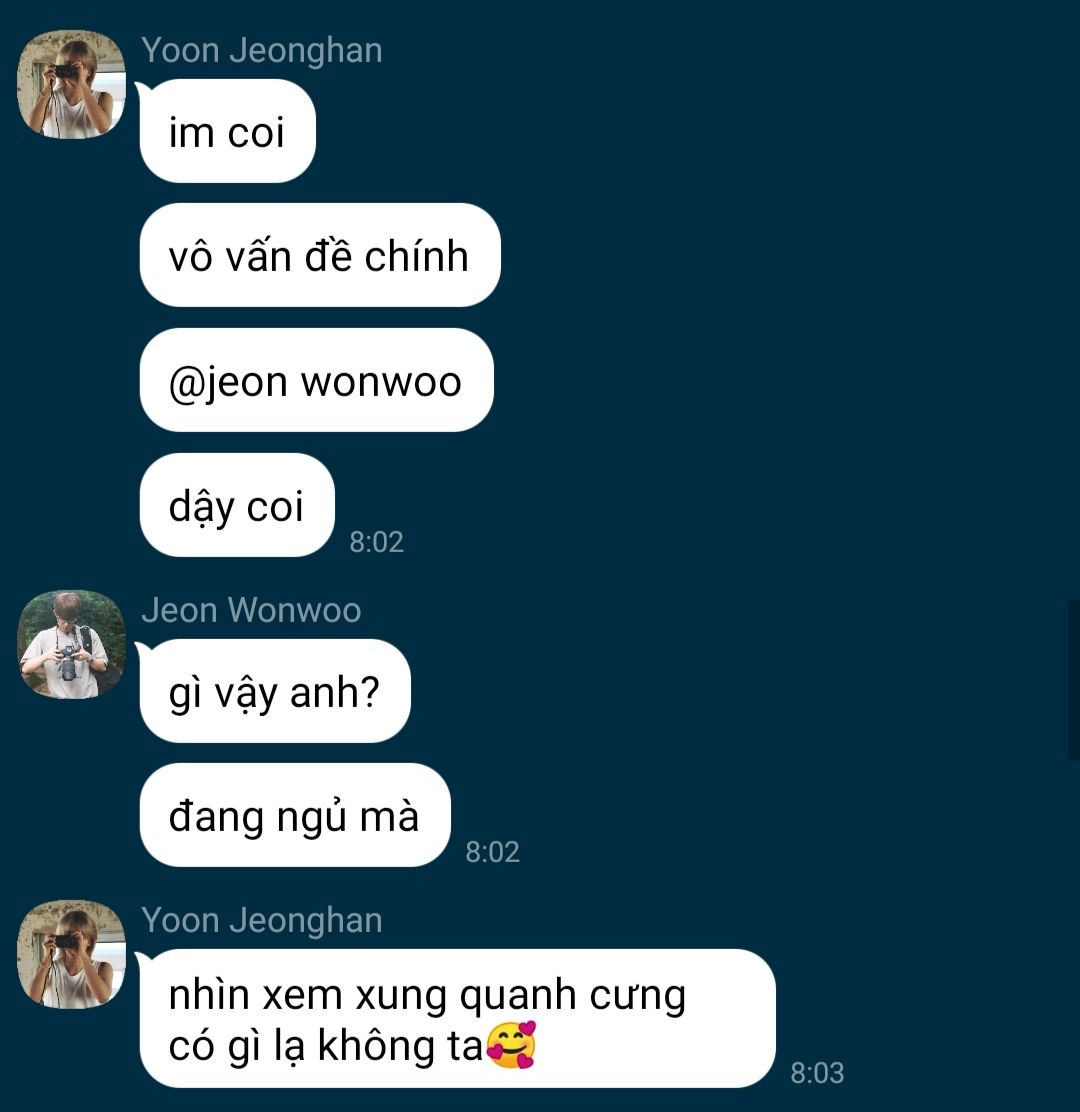Open Yoon Jeonghan's avatar beside 'im coi'
Screen dimensions: 1080x1112
pyautogui.click(x=73, y=85)
